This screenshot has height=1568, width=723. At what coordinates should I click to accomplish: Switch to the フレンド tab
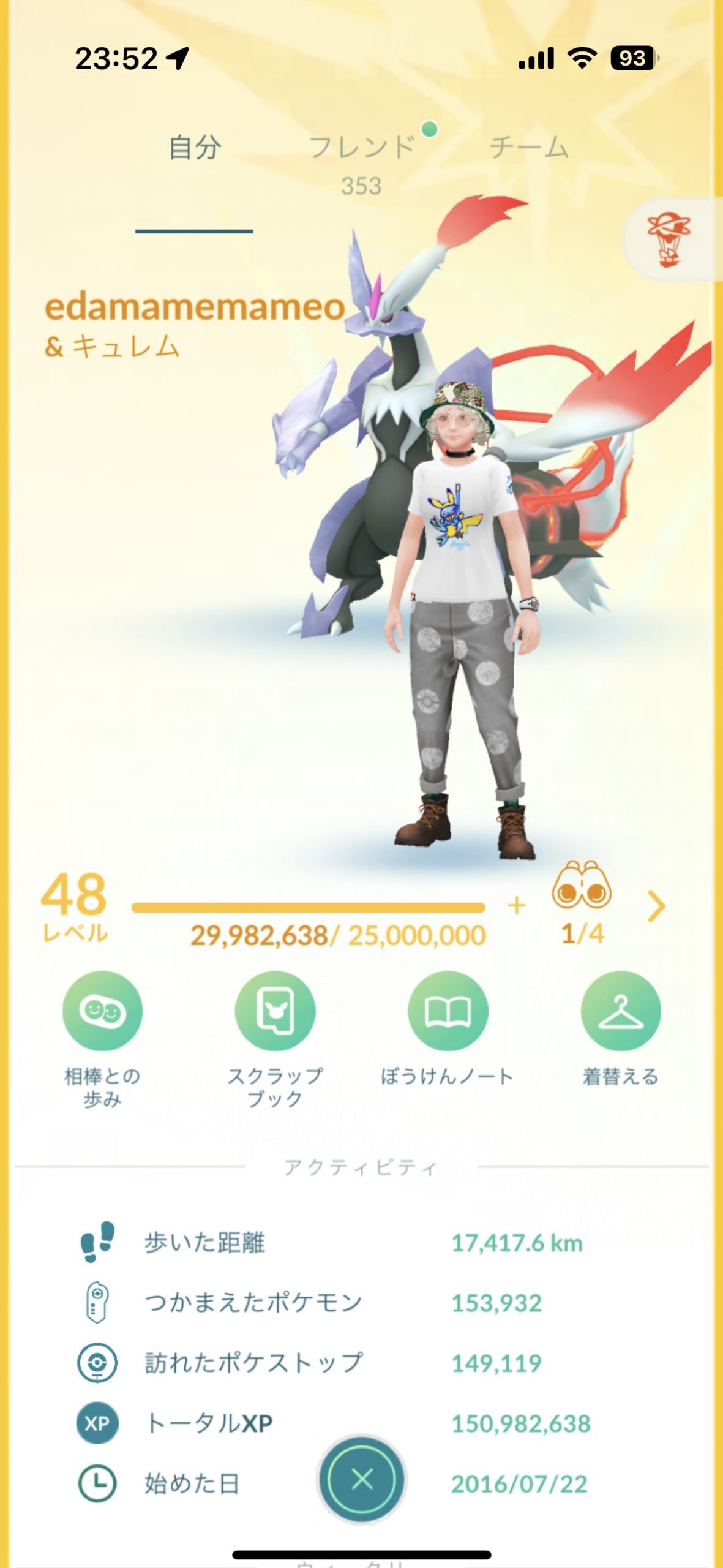coord(362,149)
